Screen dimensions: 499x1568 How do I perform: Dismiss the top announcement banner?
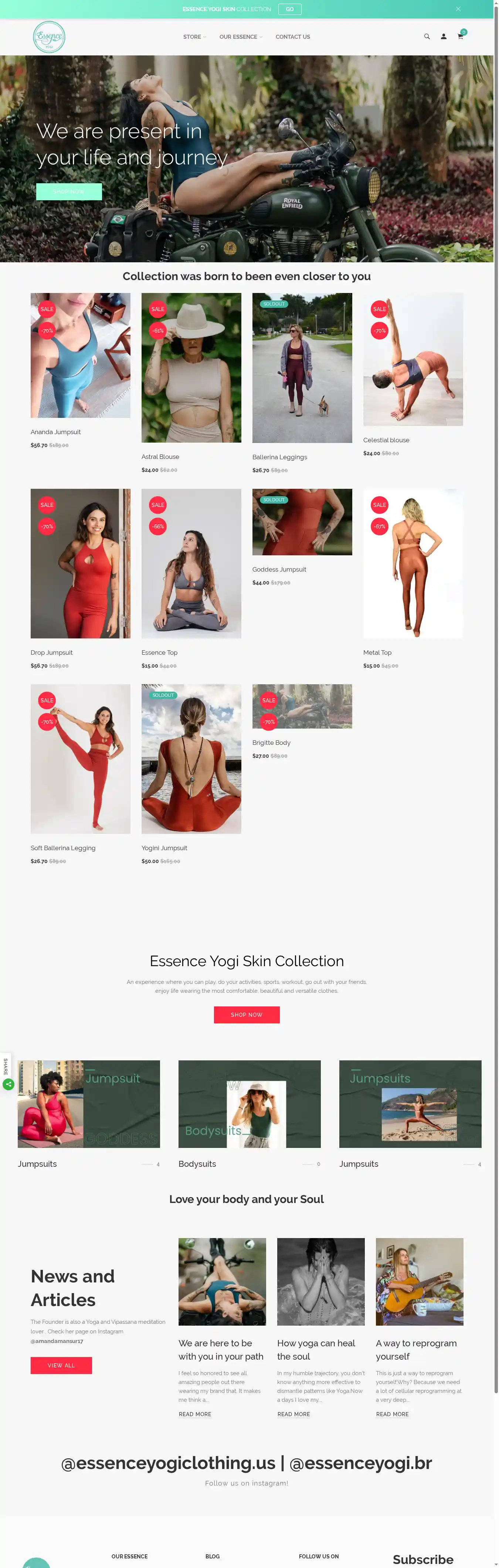click(458, 9)
